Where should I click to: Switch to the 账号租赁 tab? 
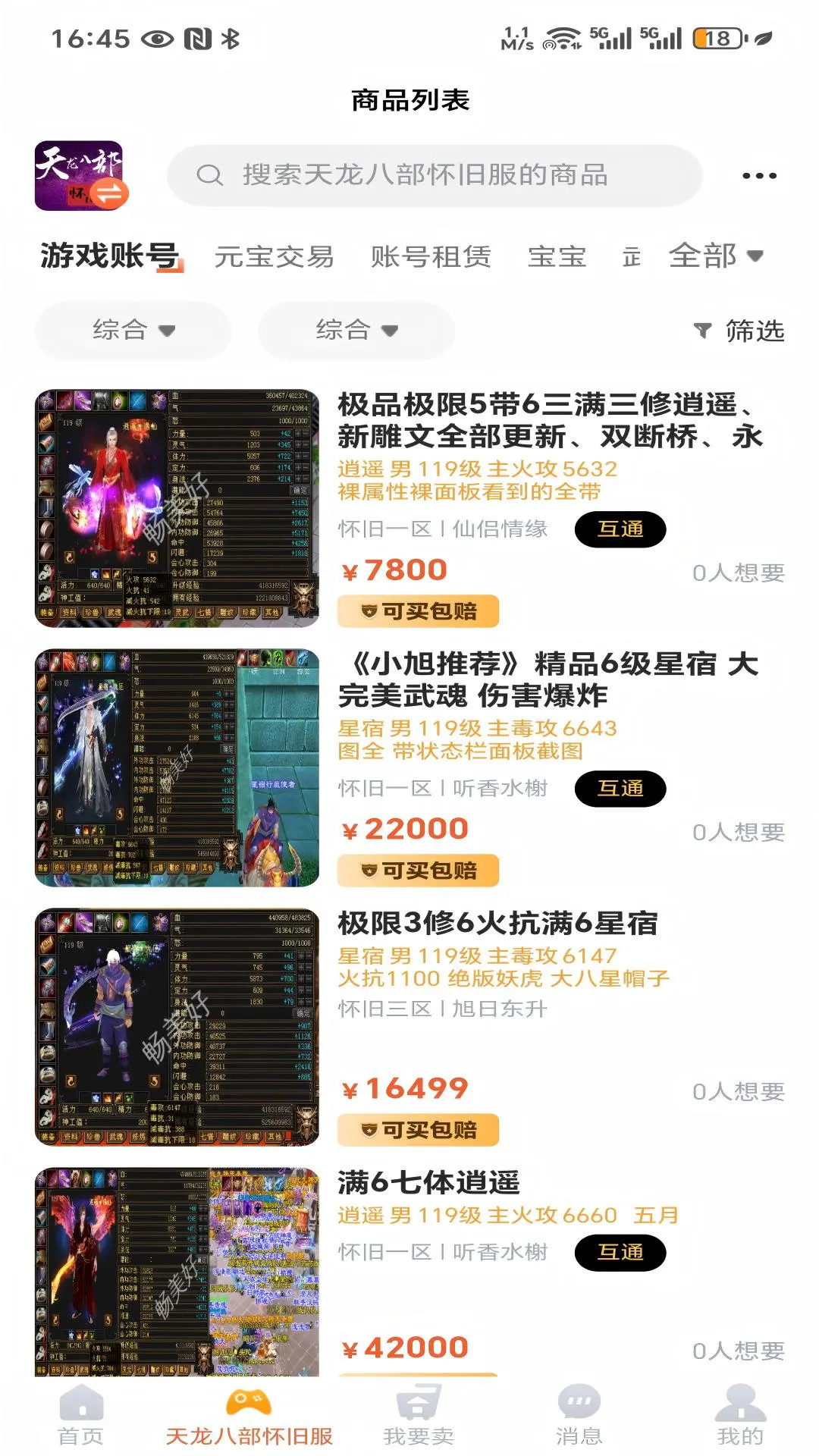(431, 257)
